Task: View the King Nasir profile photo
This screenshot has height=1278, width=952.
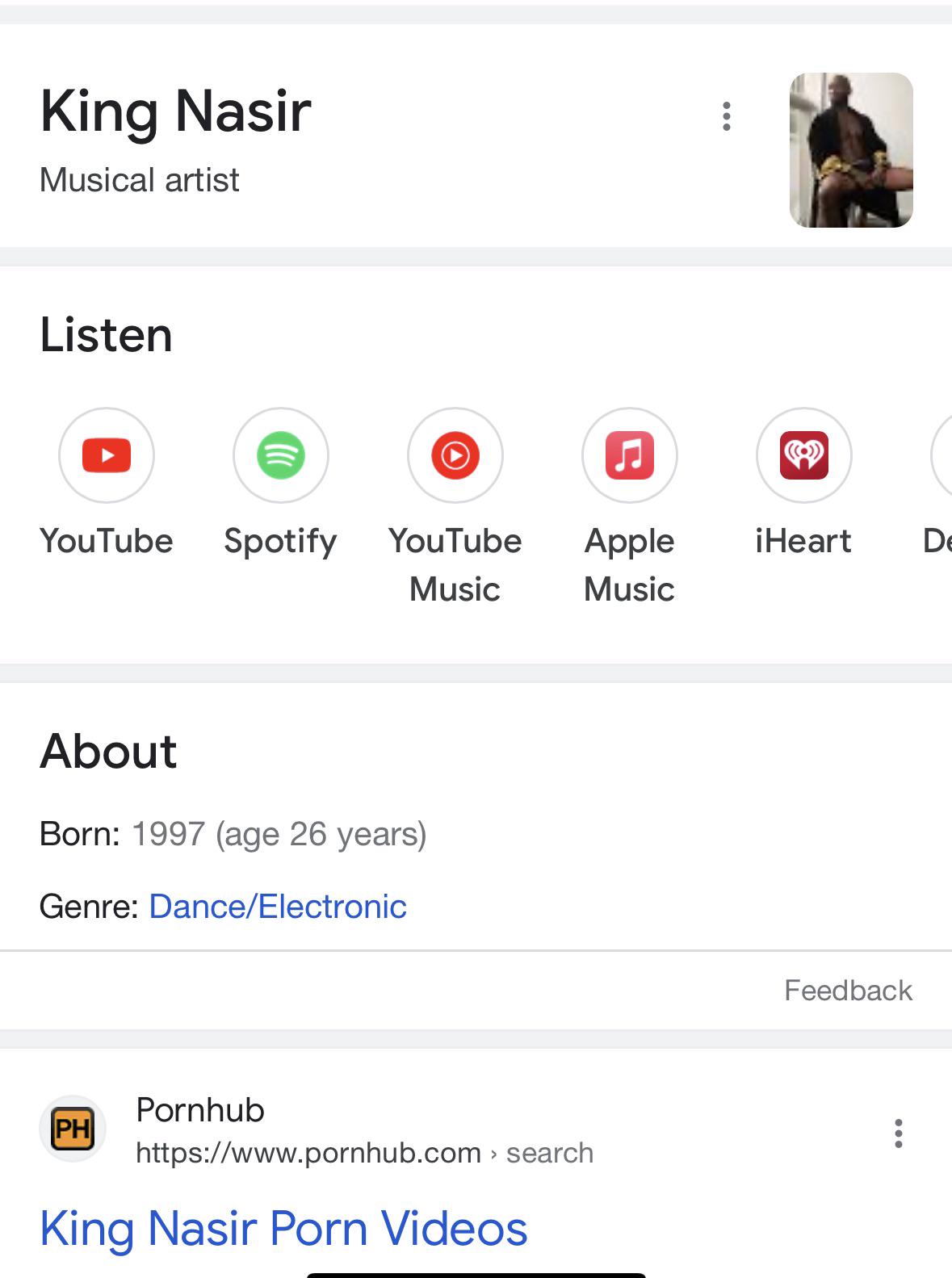Action: click(x=851, y=150)
